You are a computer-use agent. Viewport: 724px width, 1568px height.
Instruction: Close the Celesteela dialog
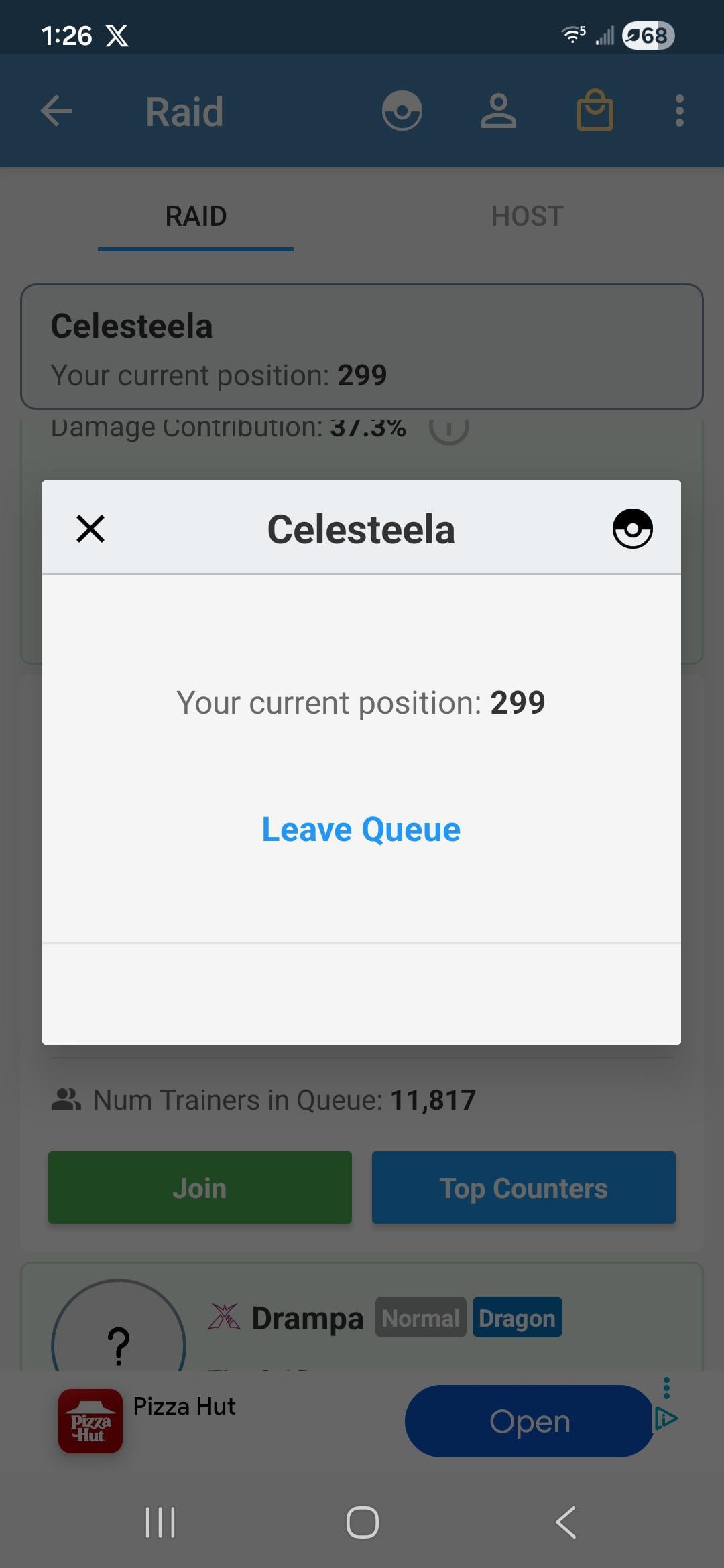pyautogui.click(x=90, y=529)
